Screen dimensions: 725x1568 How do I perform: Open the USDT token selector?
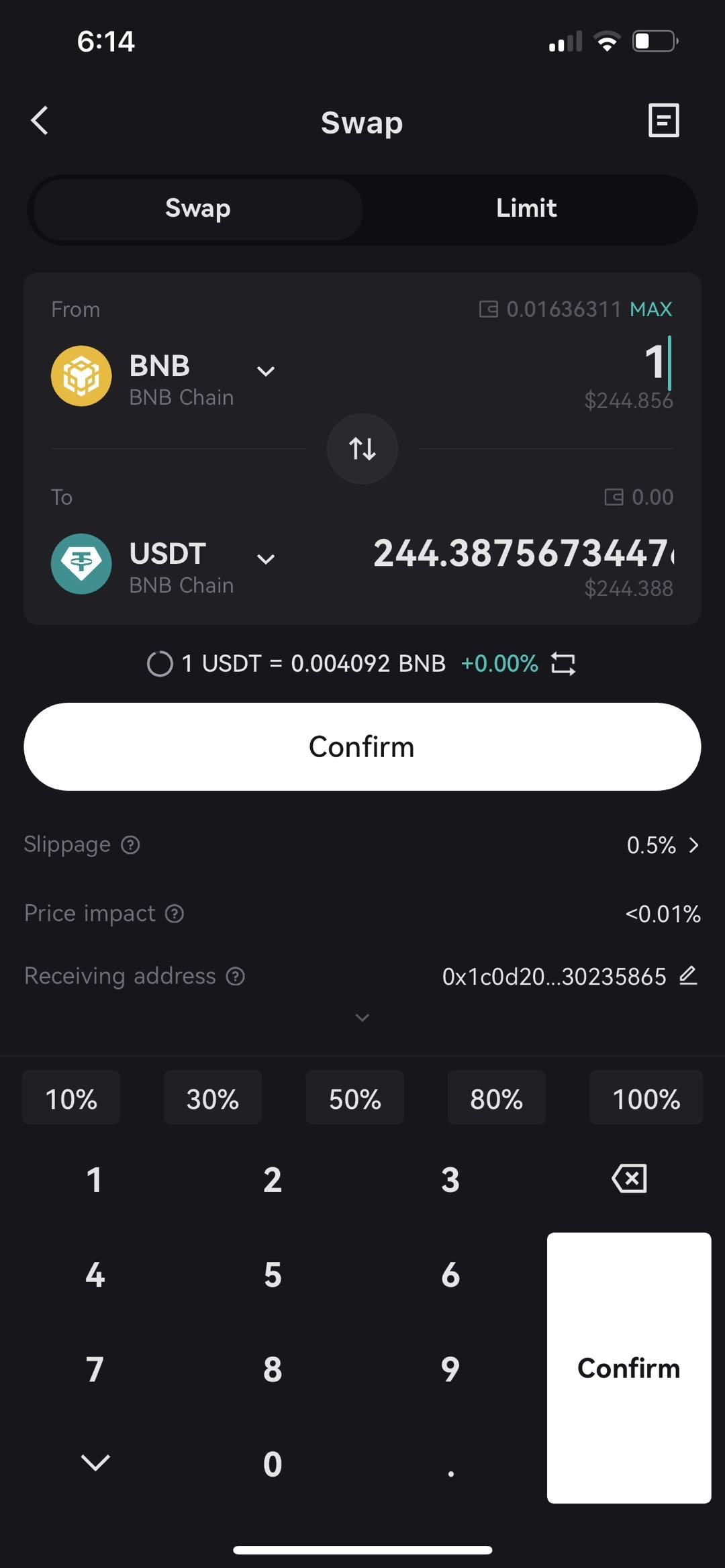pos(266,559)
